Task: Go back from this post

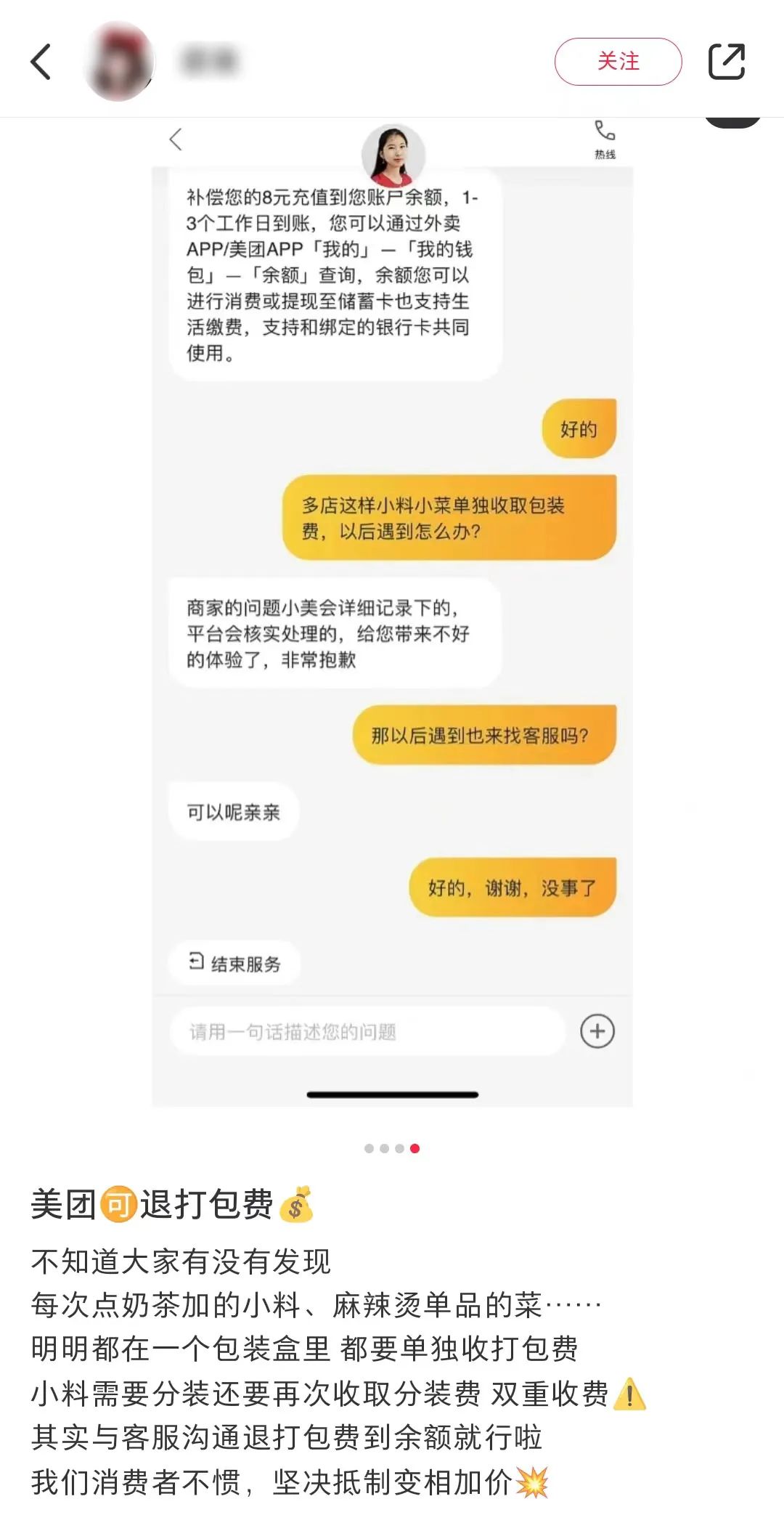Action: click(41, 62)
